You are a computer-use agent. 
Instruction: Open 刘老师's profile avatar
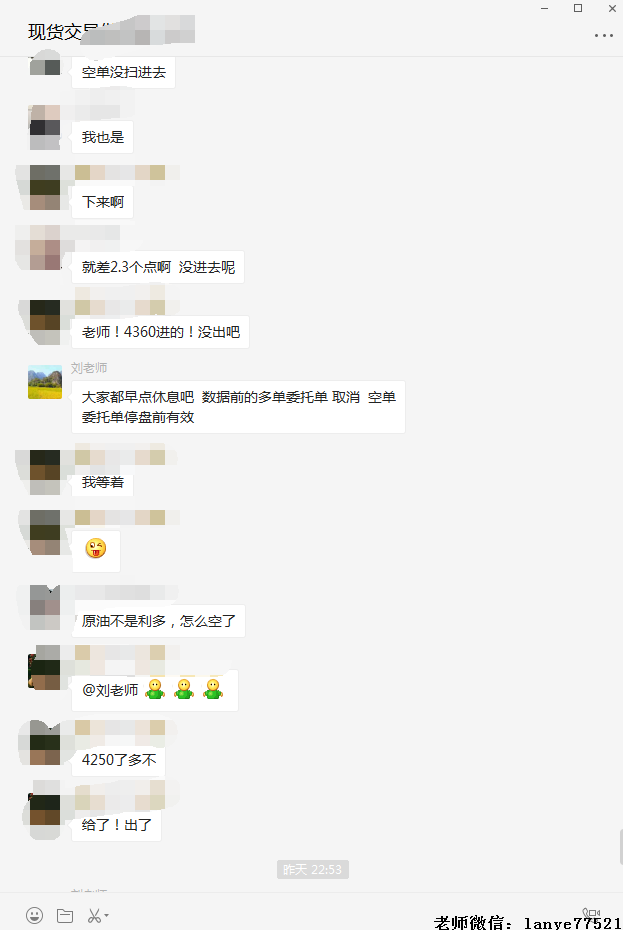45,382
